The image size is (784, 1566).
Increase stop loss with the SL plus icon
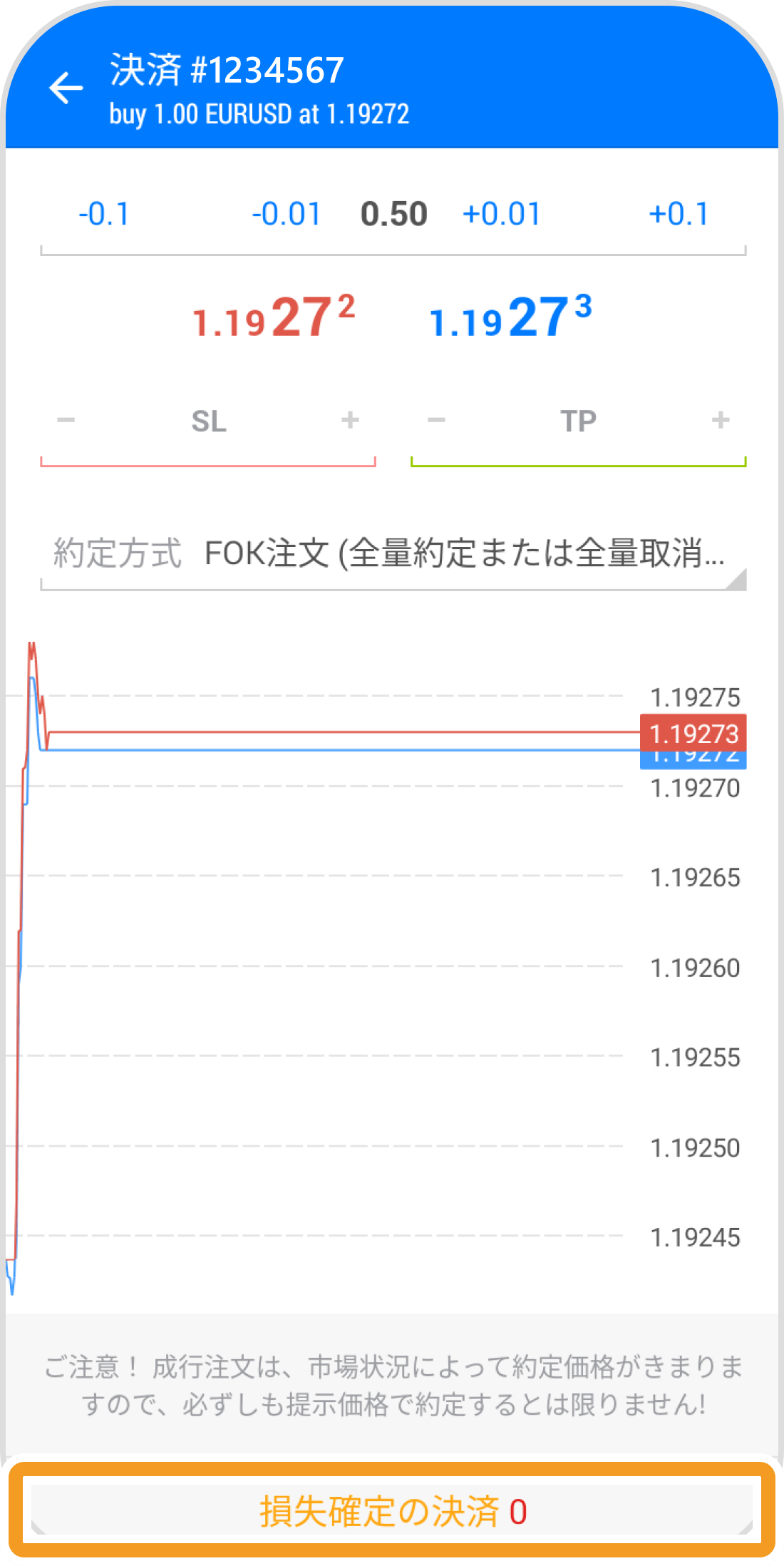pos(350,421)
